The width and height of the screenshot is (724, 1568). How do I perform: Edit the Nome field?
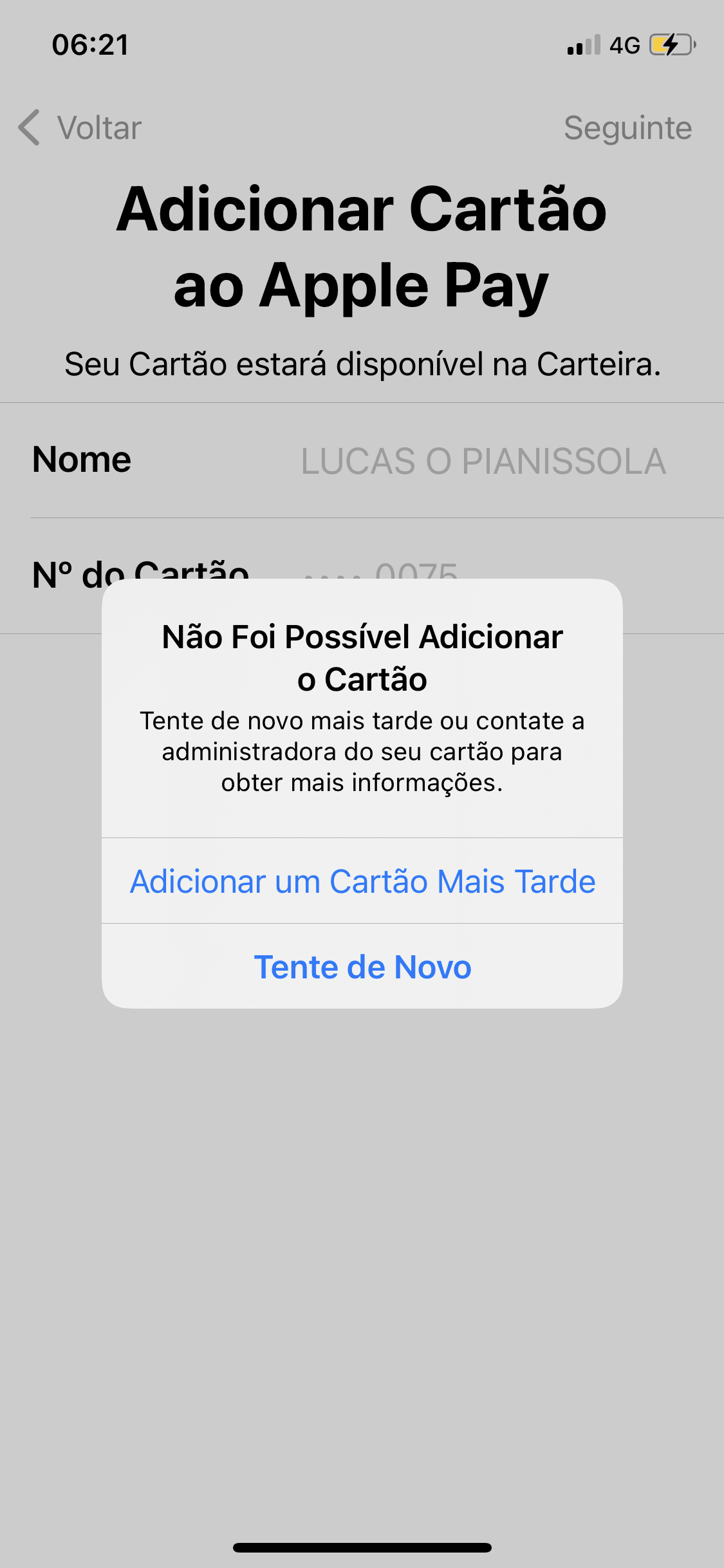[483, 461]
